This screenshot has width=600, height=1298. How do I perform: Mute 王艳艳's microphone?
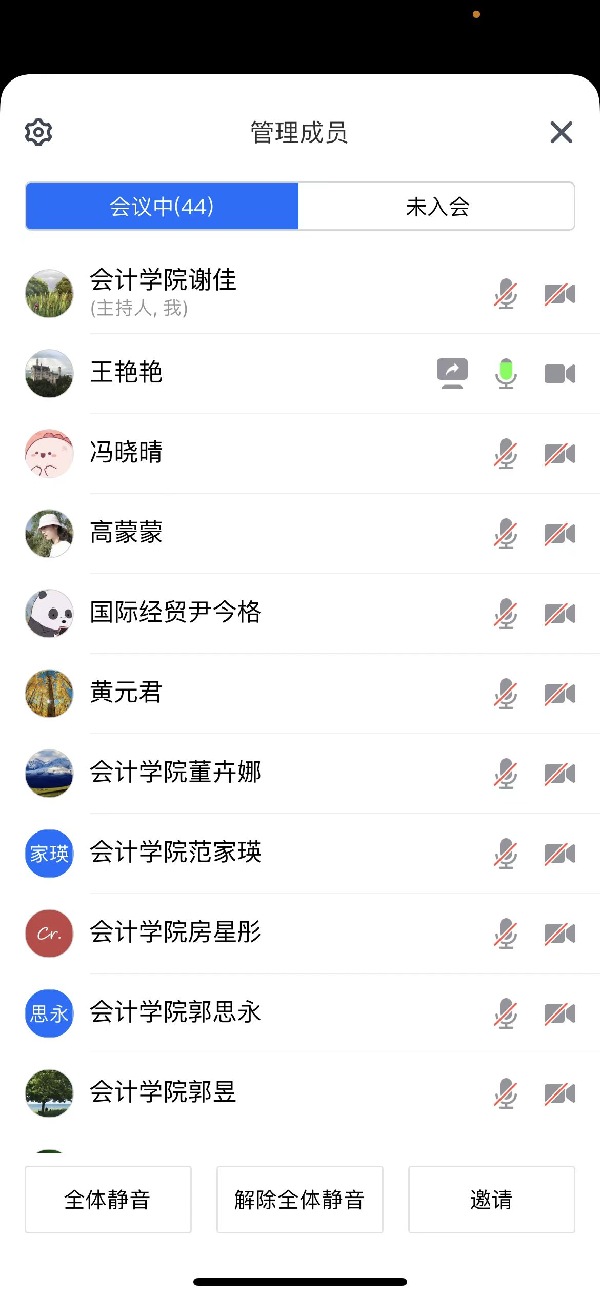point(506,373)
